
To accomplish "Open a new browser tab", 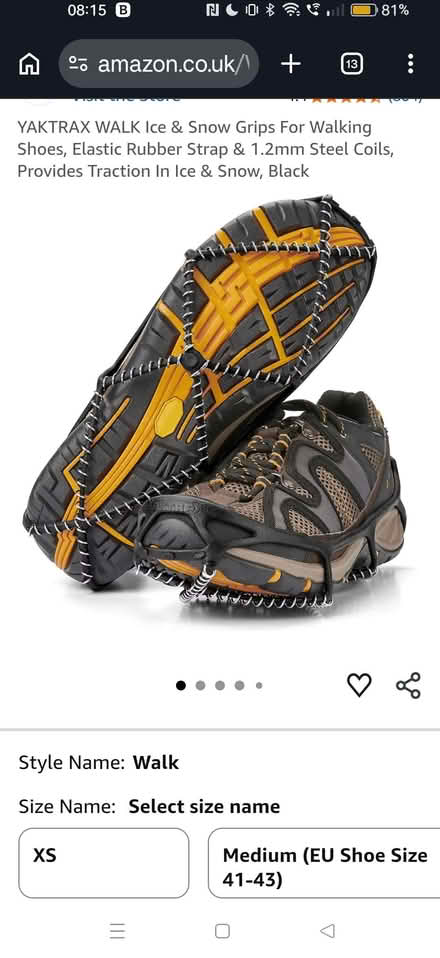I will (x=291, y=64).
